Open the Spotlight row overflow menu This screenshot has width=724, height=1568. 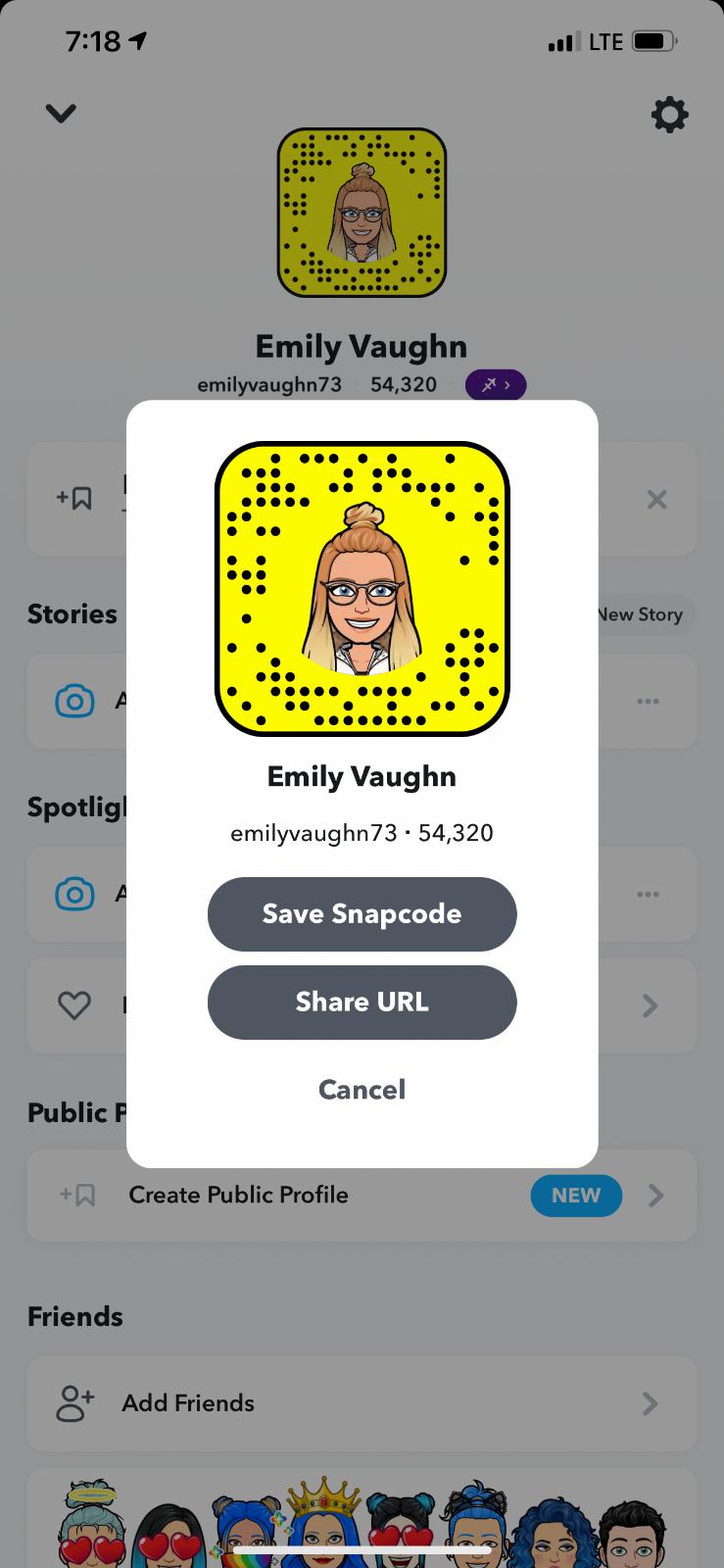(648, 894)
